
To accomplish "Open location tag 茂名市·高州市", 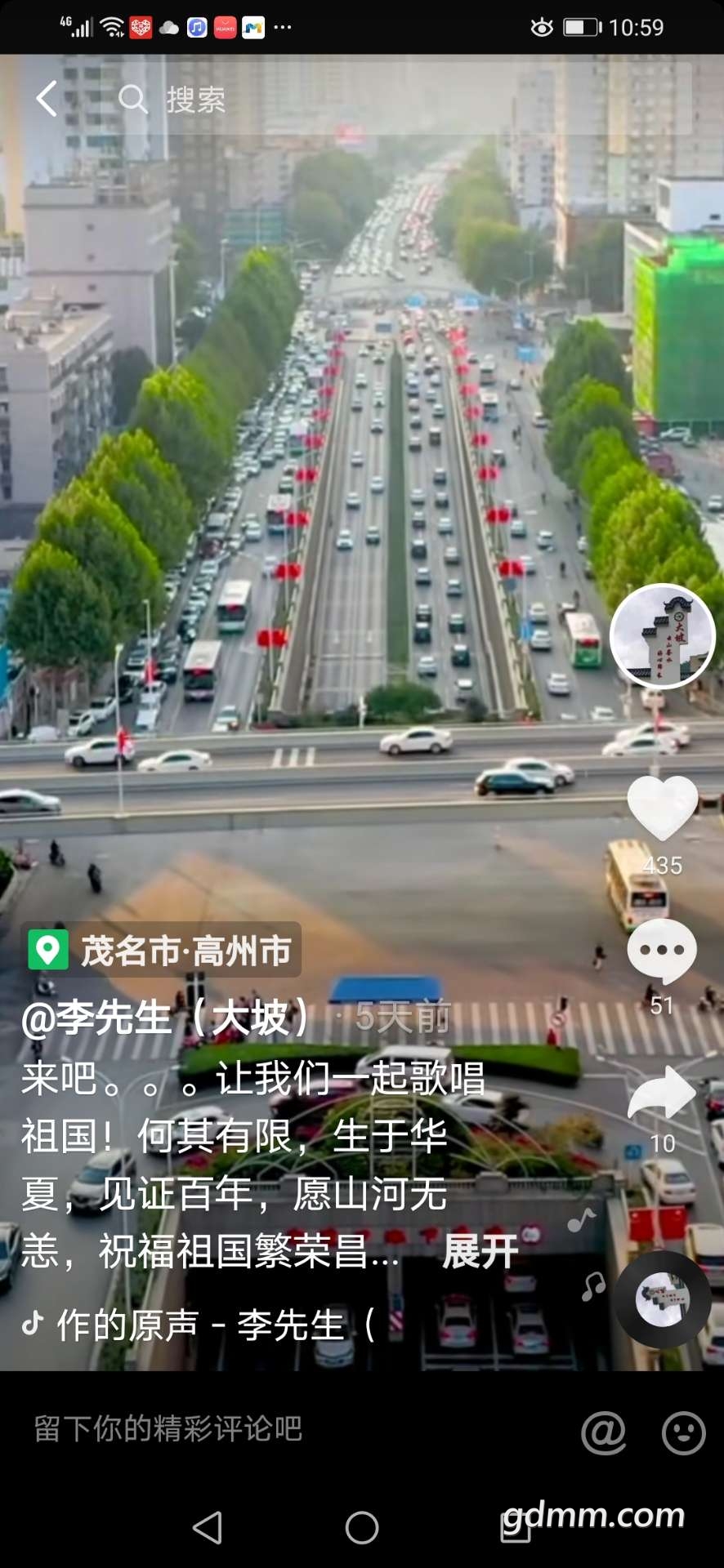I will tap(162, 951).
